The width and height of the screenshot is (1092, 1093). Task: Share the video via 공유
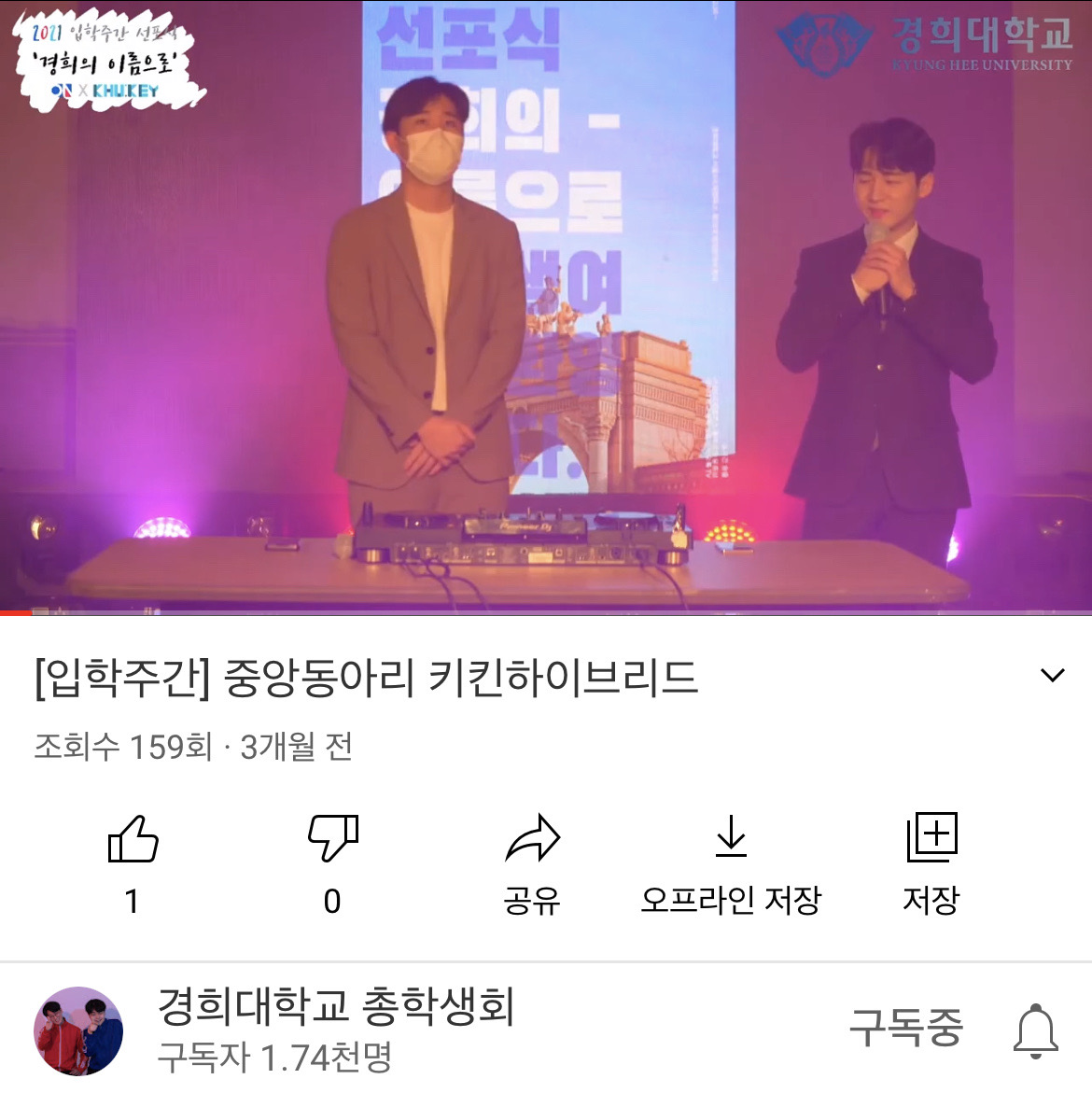[x=532, y=839]
